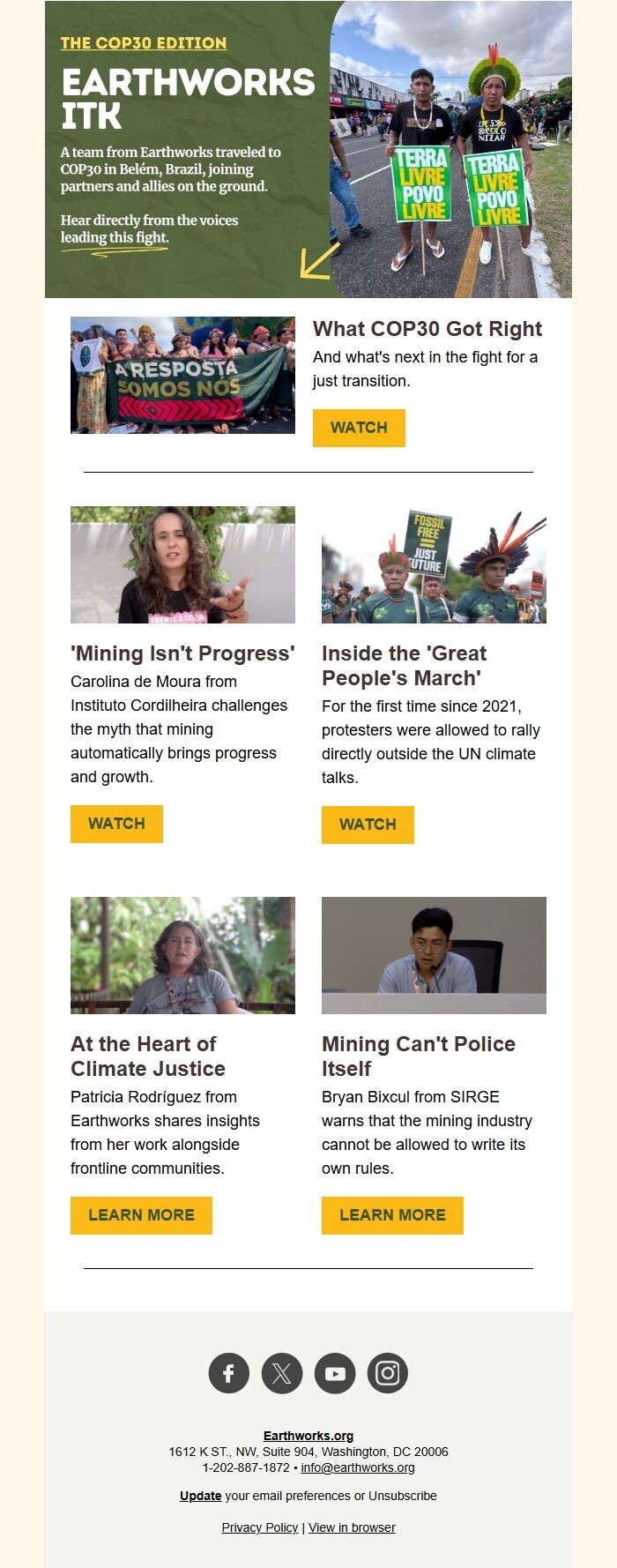617x1568 pixels.
Task: Read the Privacy Policy
Action: [x=260, y=1527]
